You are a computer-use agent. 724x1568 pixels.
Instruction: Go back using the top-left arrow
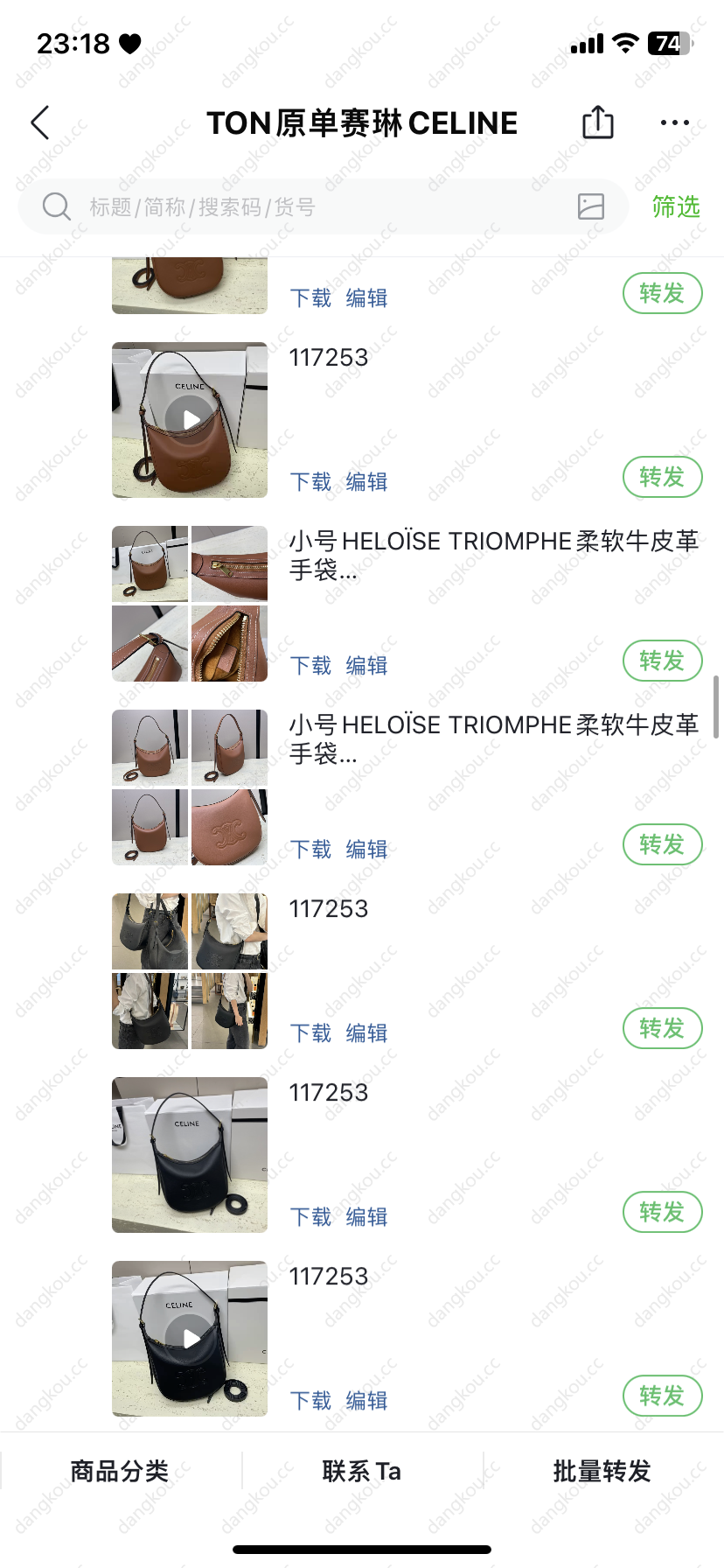click(x=40, y=123)
